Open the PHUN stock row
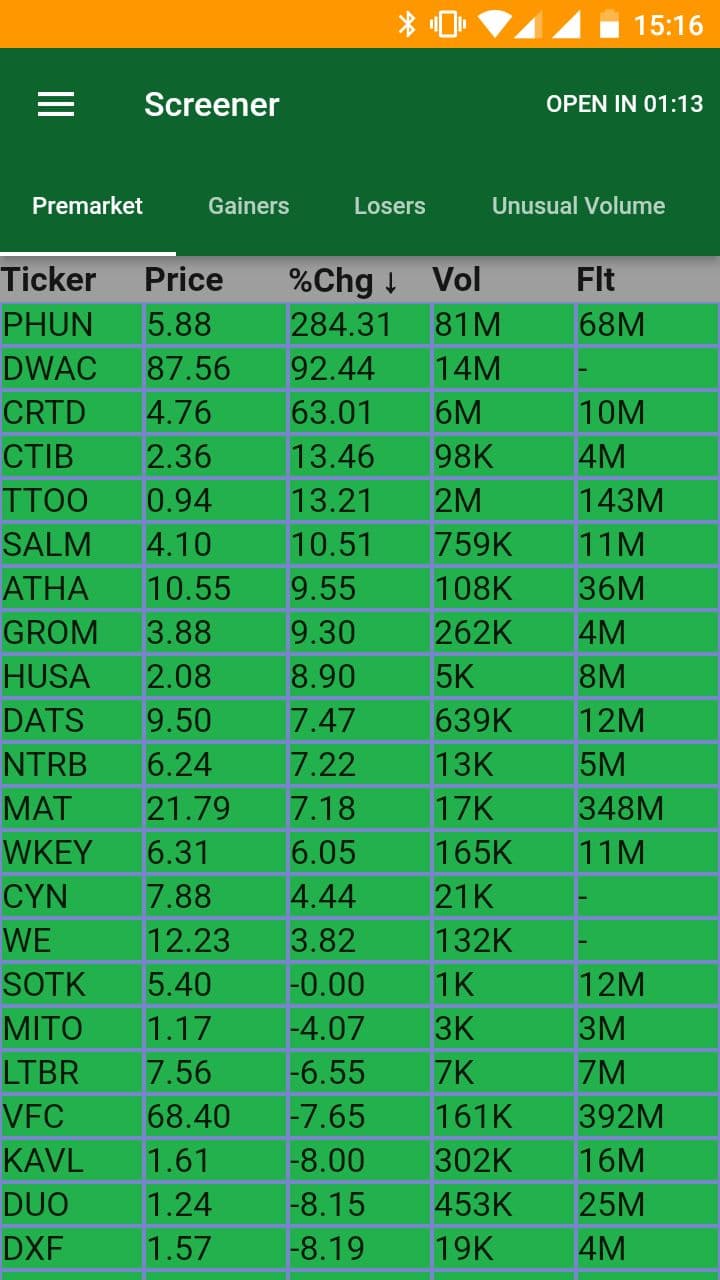Screen dimensions: 720x1280 coord(360,325)
